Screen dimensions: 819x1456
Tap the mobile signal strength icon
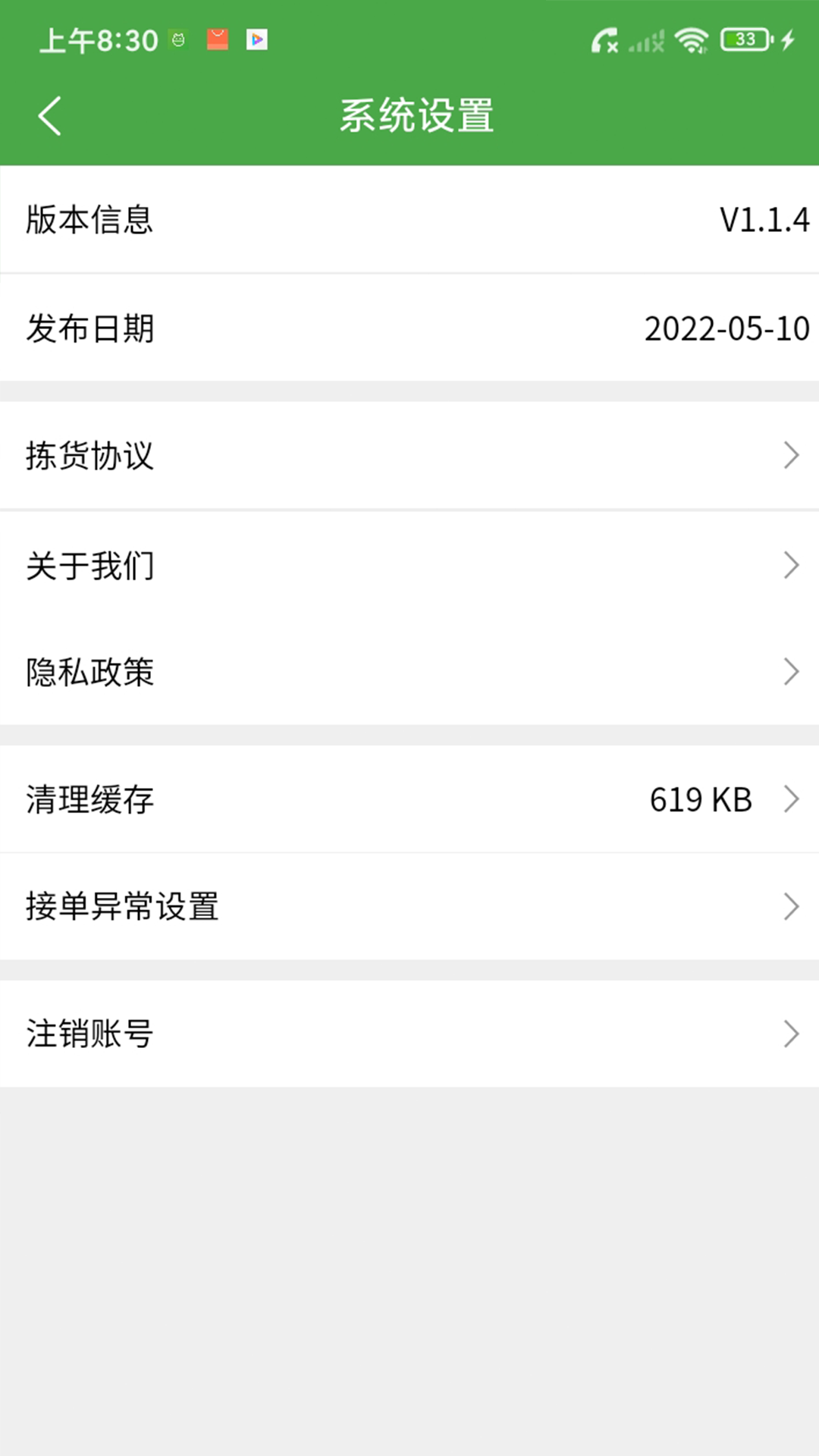click(645, 40)
